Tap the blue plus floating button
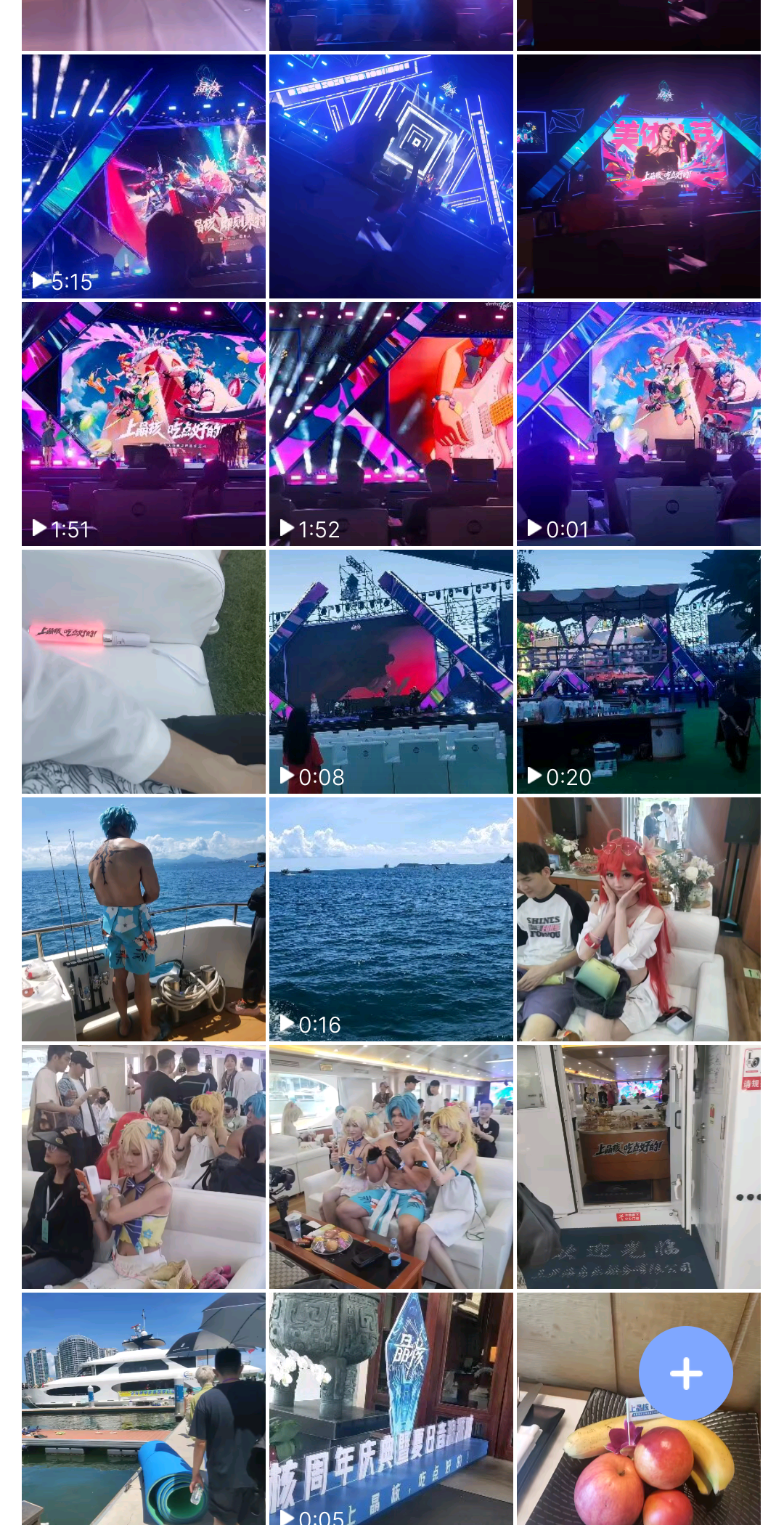Screen dimensions: 784x1525 coord(685,1373)
